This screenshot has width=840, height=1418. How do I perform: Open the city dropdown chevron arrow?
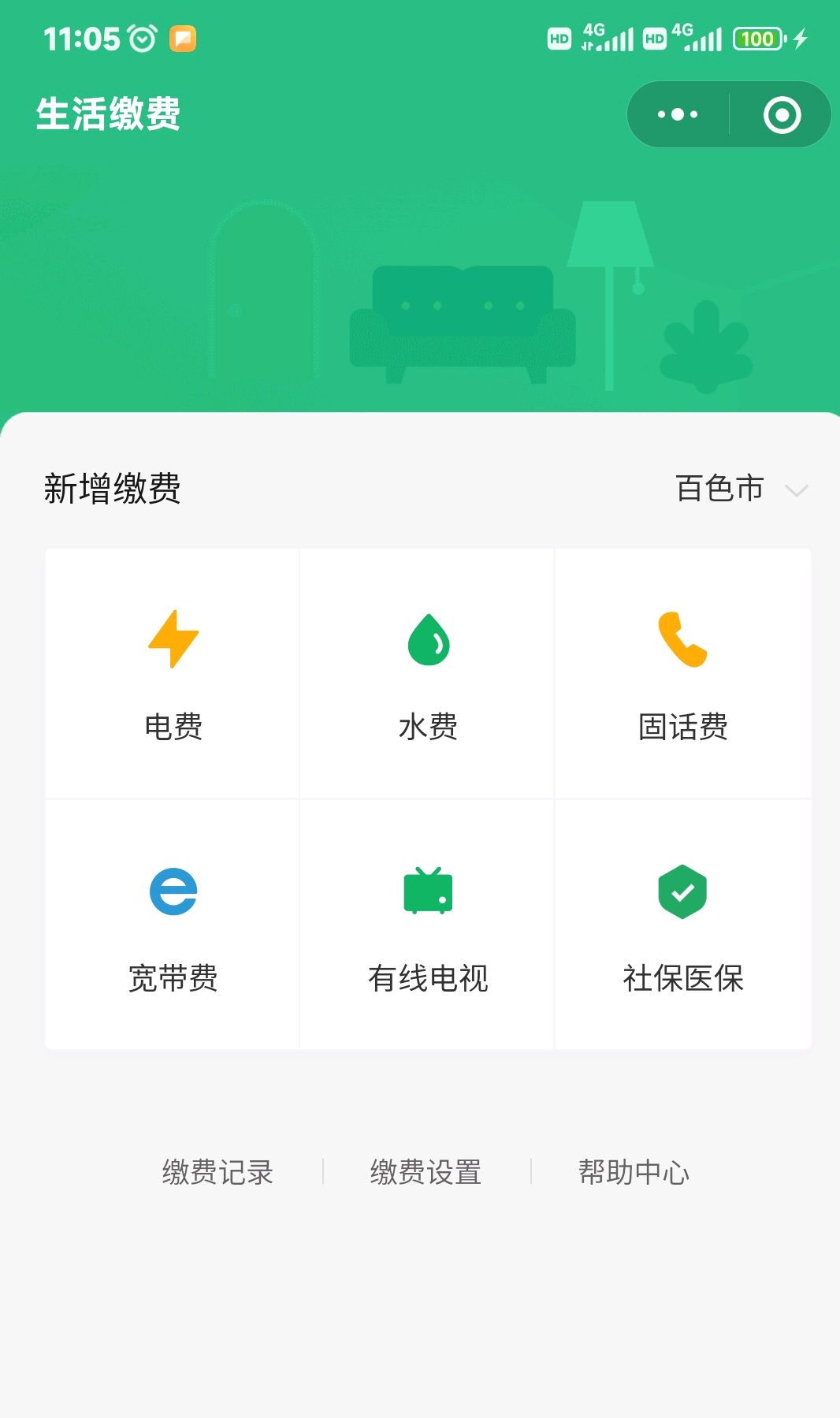point(797,490)
